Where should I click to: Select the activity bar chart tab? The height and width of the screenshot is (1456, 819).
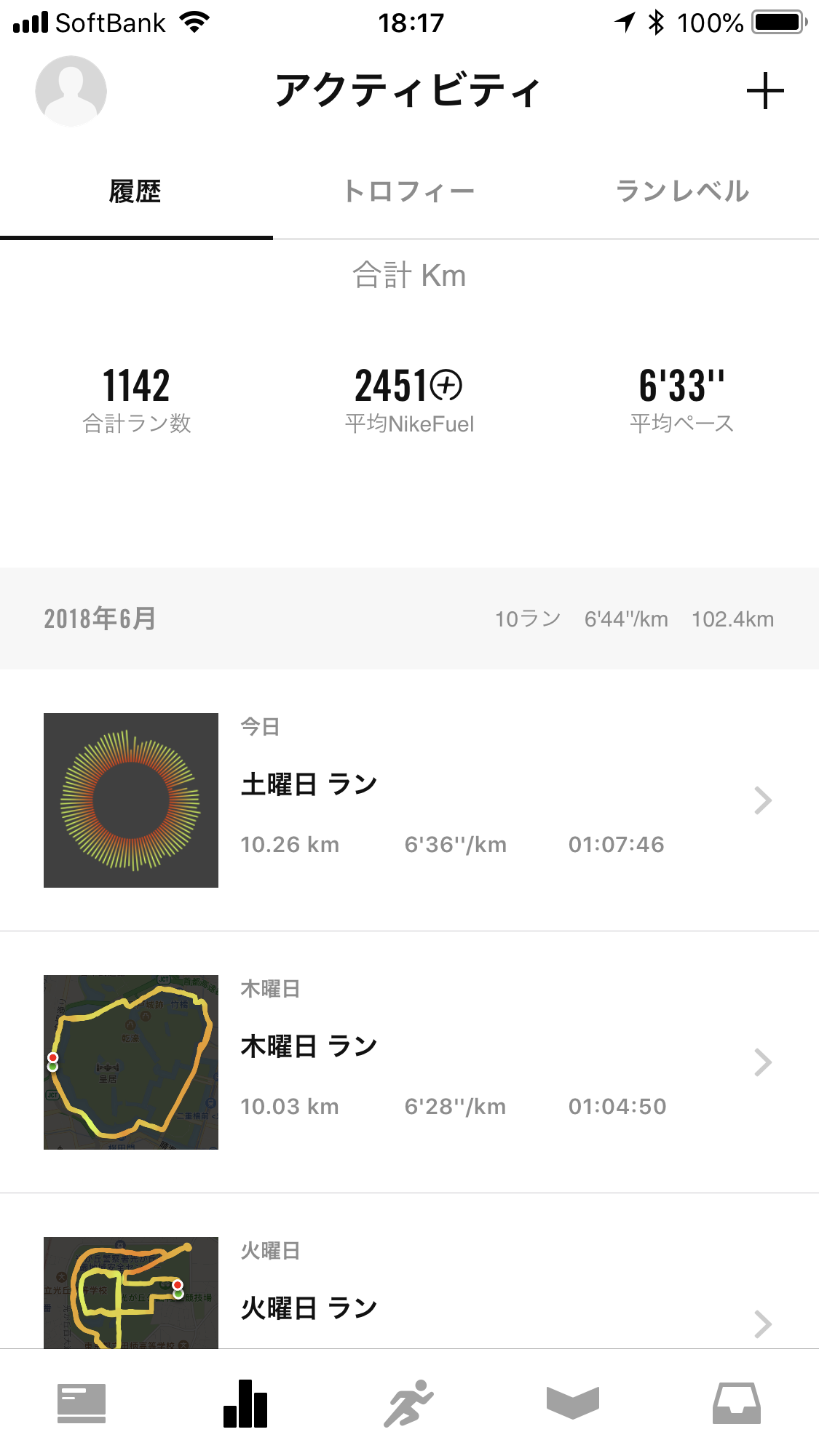pos(245,1404)
